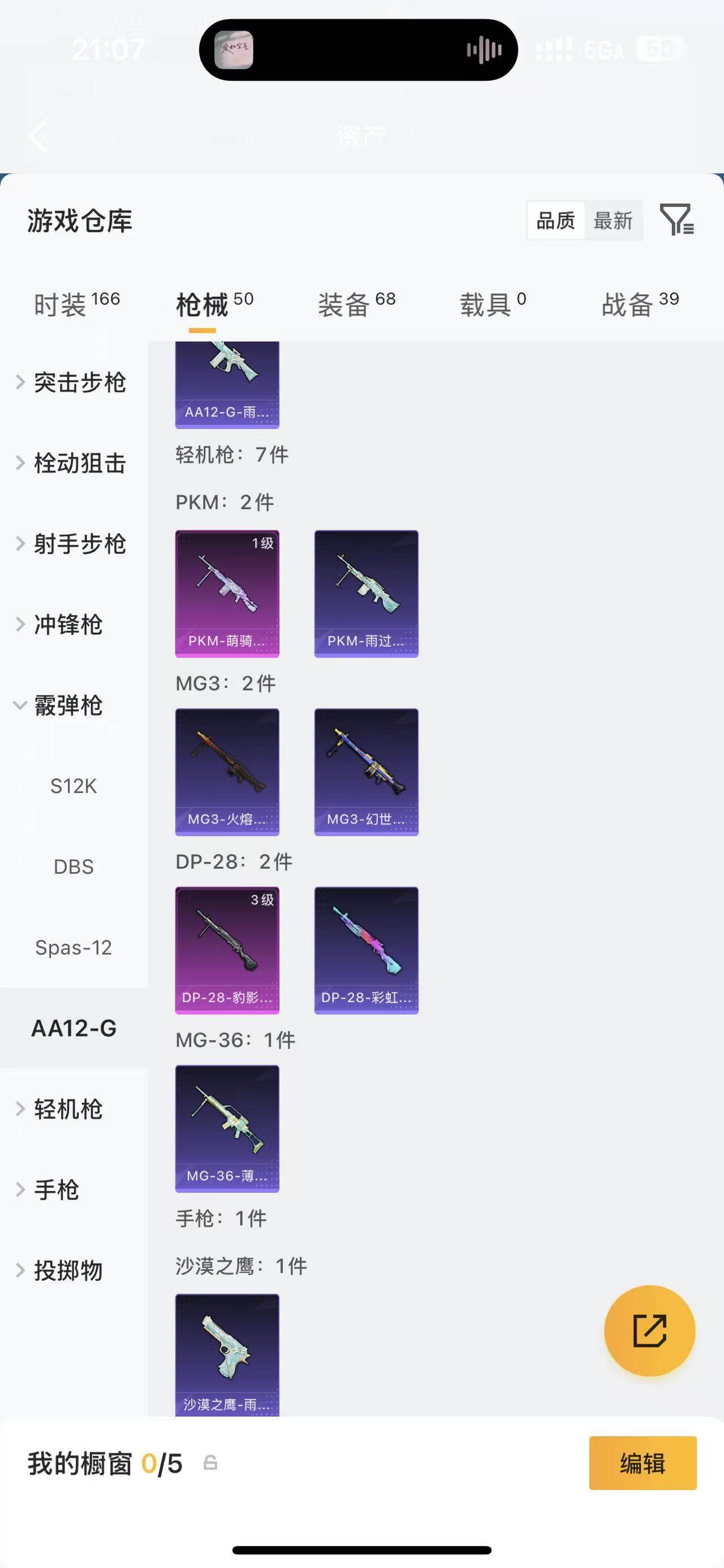Switch to the 时装 tab
This screenshot has height=1568, width=724.
pos(76,304)
